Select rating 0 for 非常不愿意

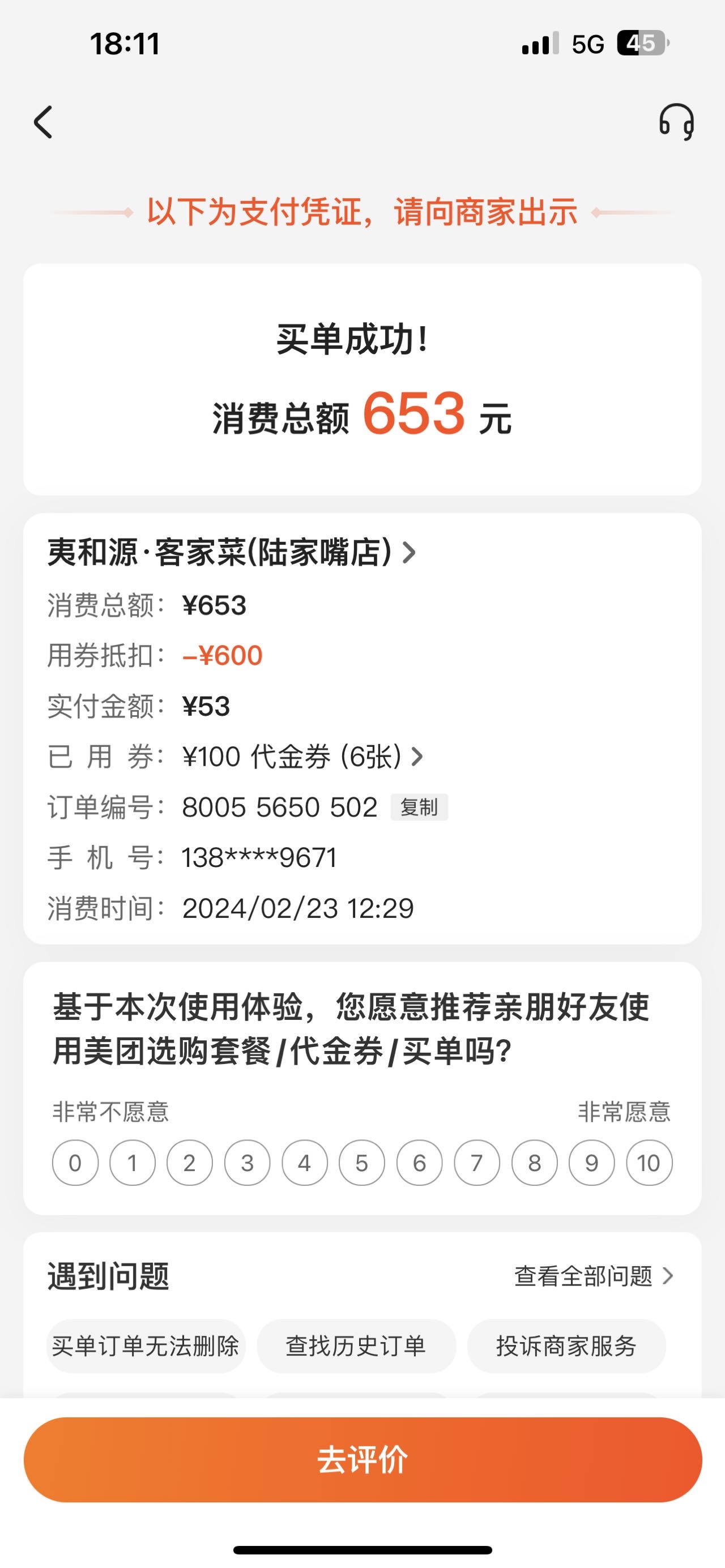click(x=75, y=1163)
